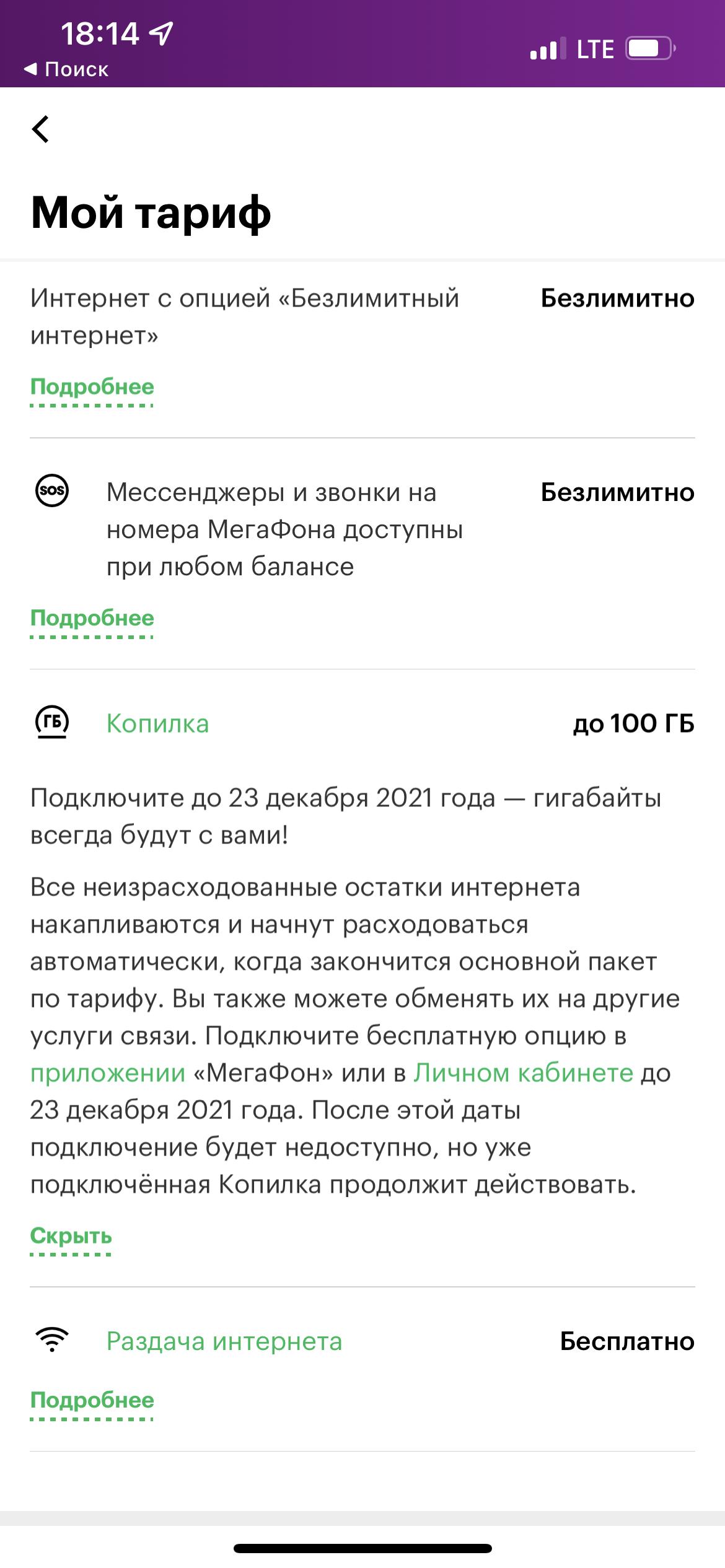The image size is (725, 1568).
Task: Open the Личном кабинете link
Action: click(524, 1073)
